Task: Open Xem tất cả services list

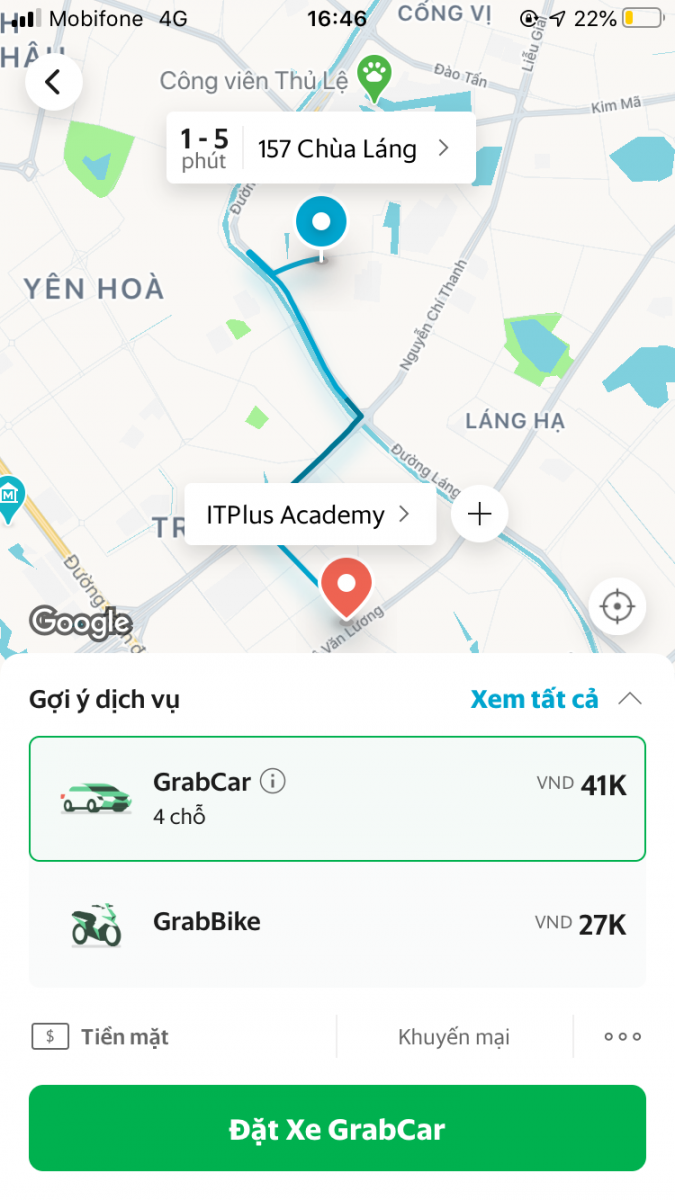Action: click(535, 699)
